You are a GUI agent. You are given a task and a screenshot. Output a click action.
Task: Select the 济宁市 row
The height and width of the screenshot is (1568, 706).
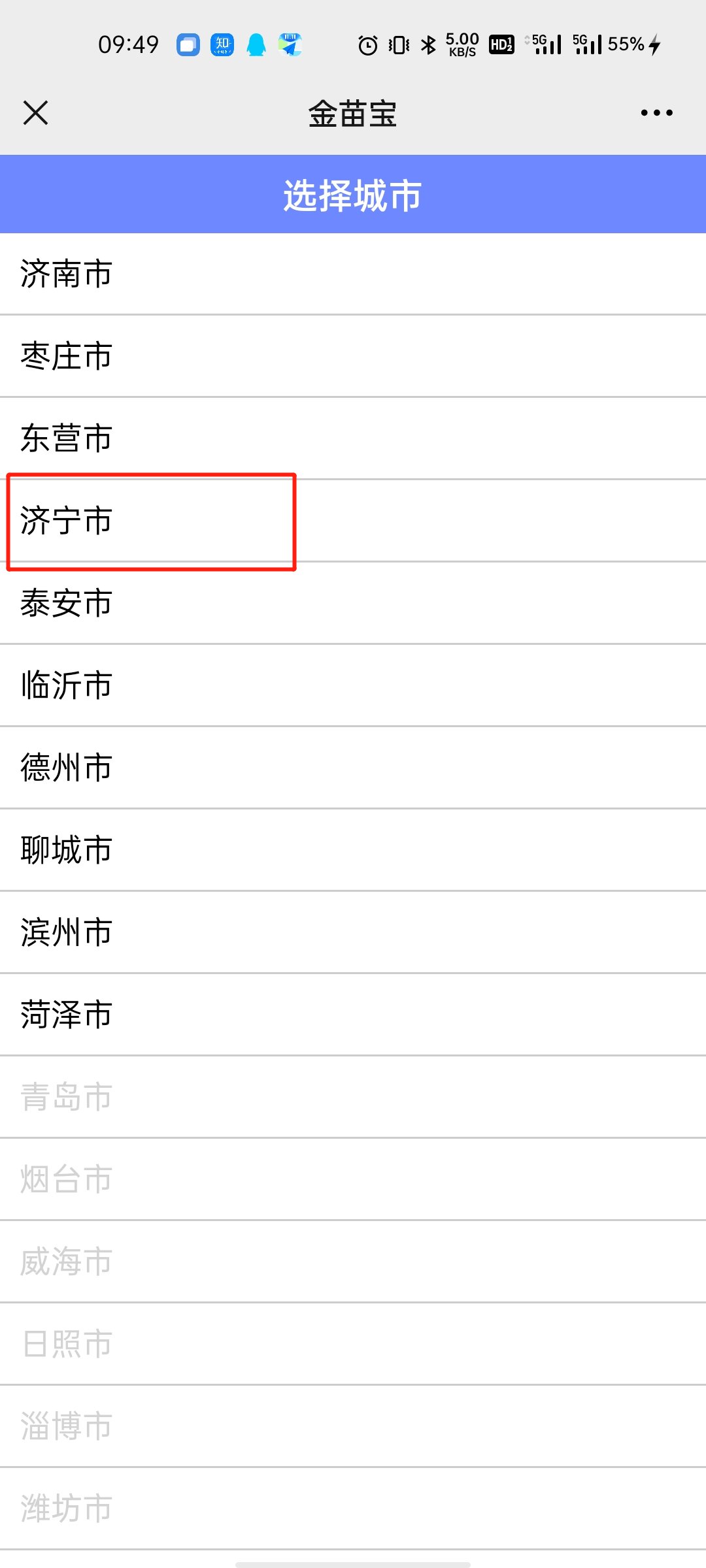(67, 521)
